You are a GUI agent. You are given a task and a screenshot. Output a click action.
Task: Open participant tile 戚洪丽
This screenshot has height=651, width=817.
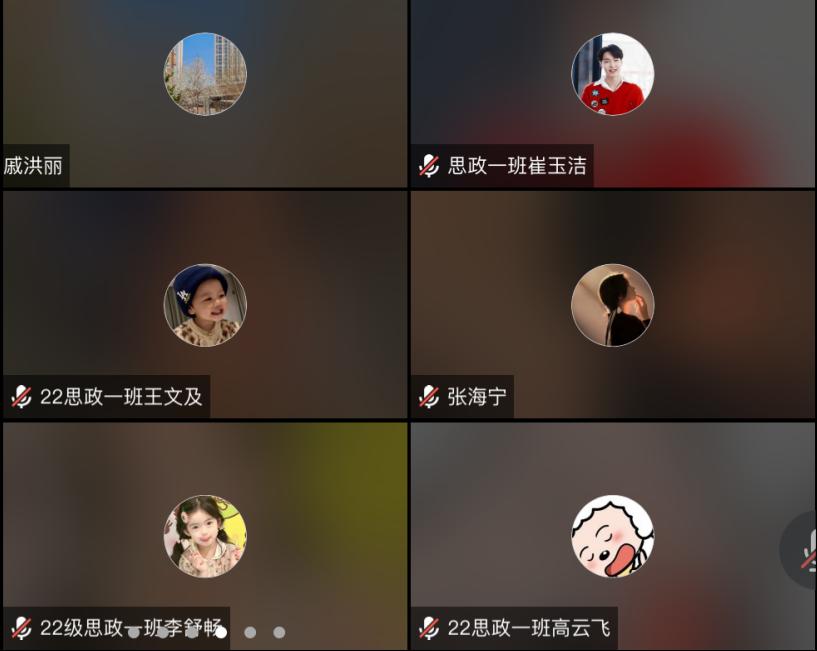point(205,92)
